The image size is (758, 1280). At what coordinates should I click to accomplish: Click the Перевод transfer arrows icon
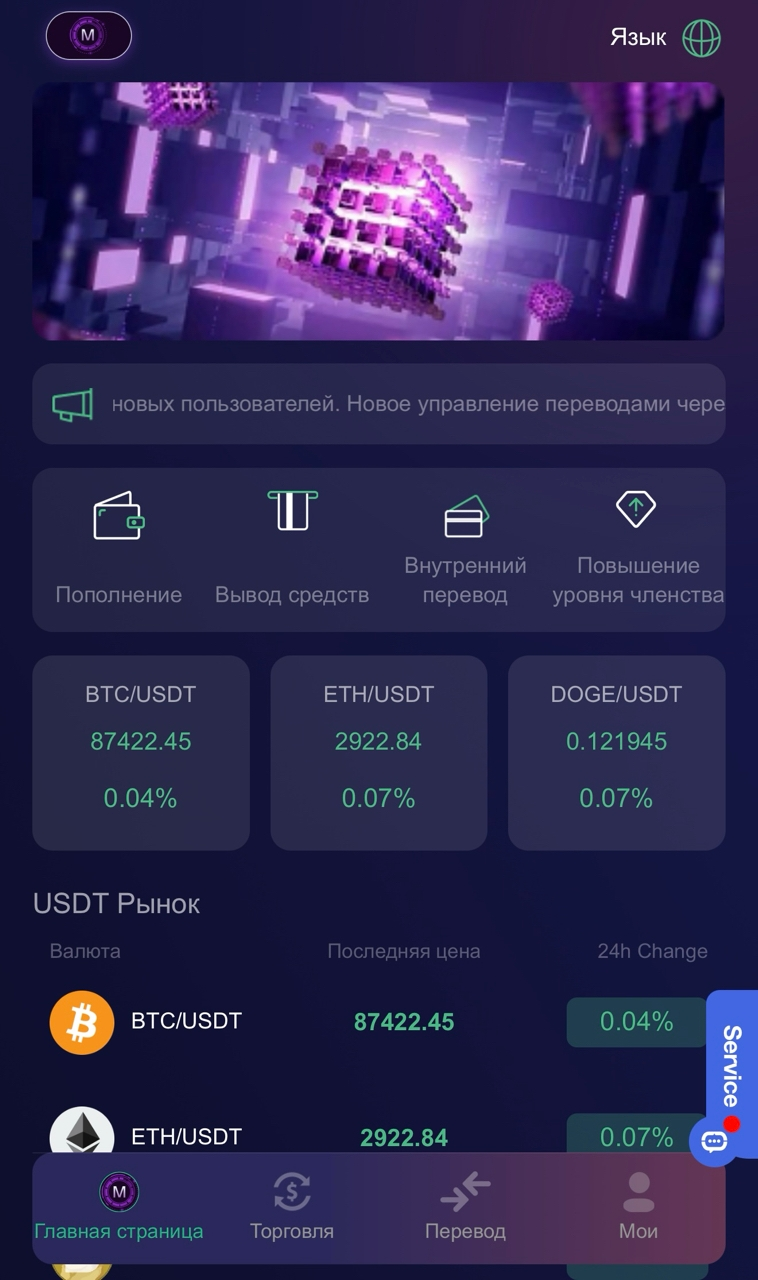point(464,1191)
